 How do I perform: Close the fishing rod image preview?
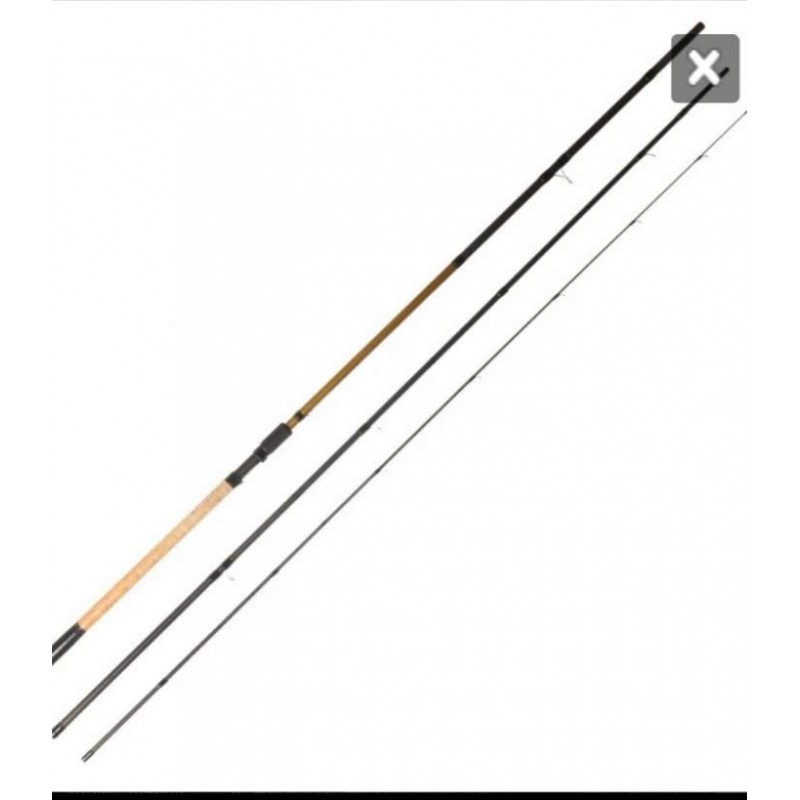705,68
